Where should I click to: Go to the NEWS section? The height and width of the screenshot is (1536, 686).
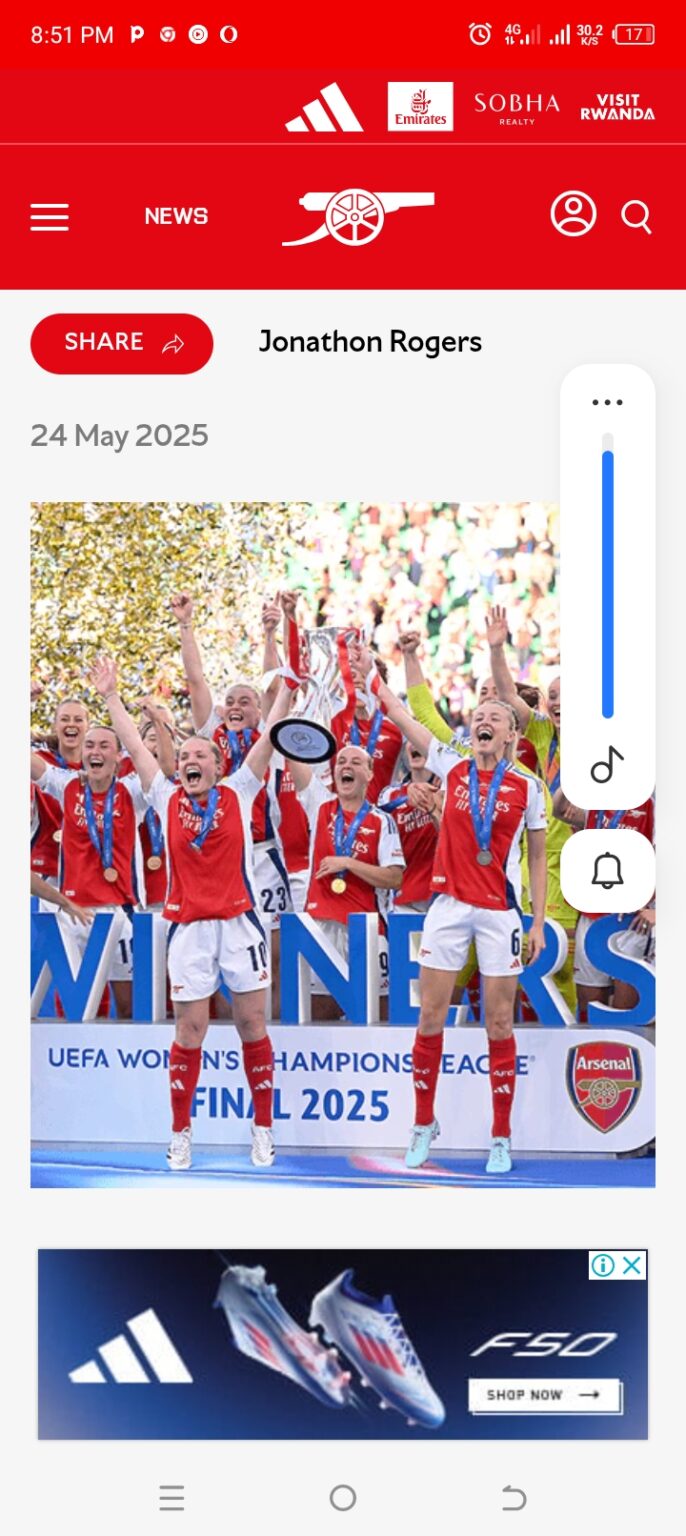pyautogui.click(x=176, y=216)
